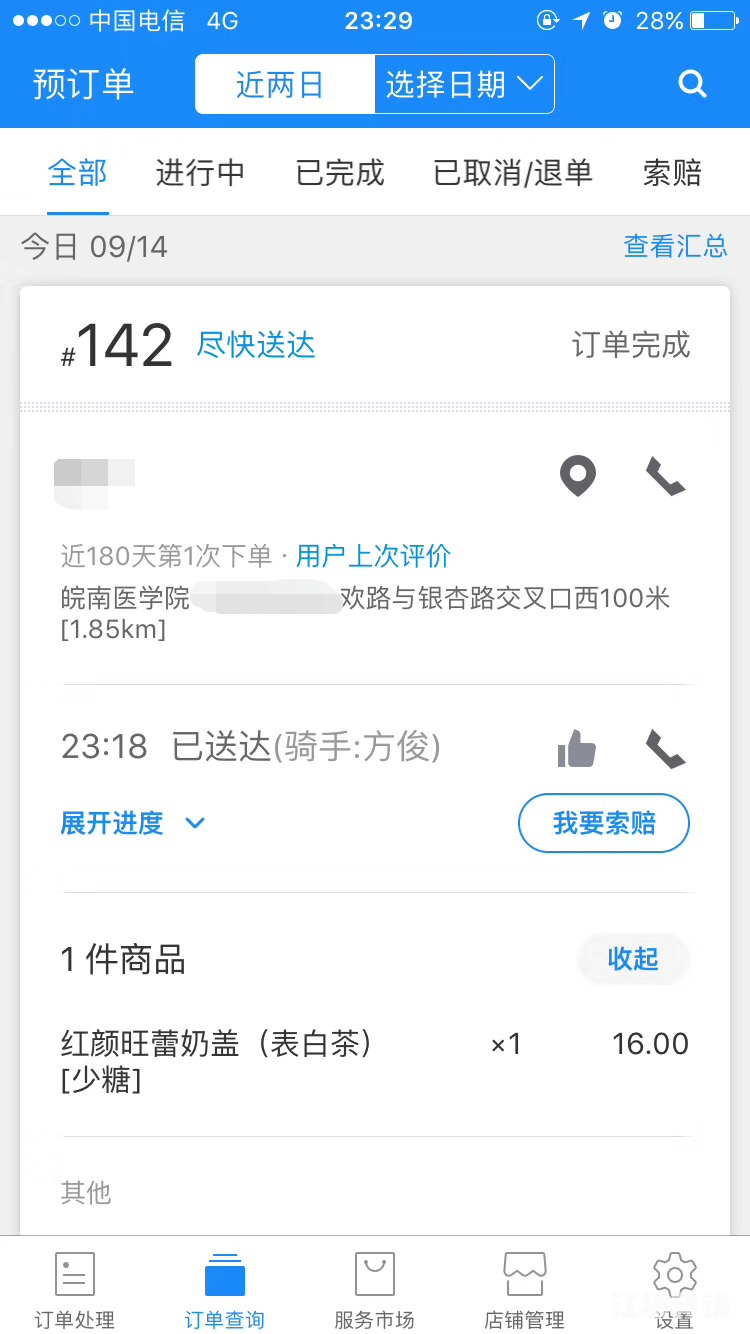Open the 设置 tab
Screen dimensions: 750x1334
pos(675,1290)
